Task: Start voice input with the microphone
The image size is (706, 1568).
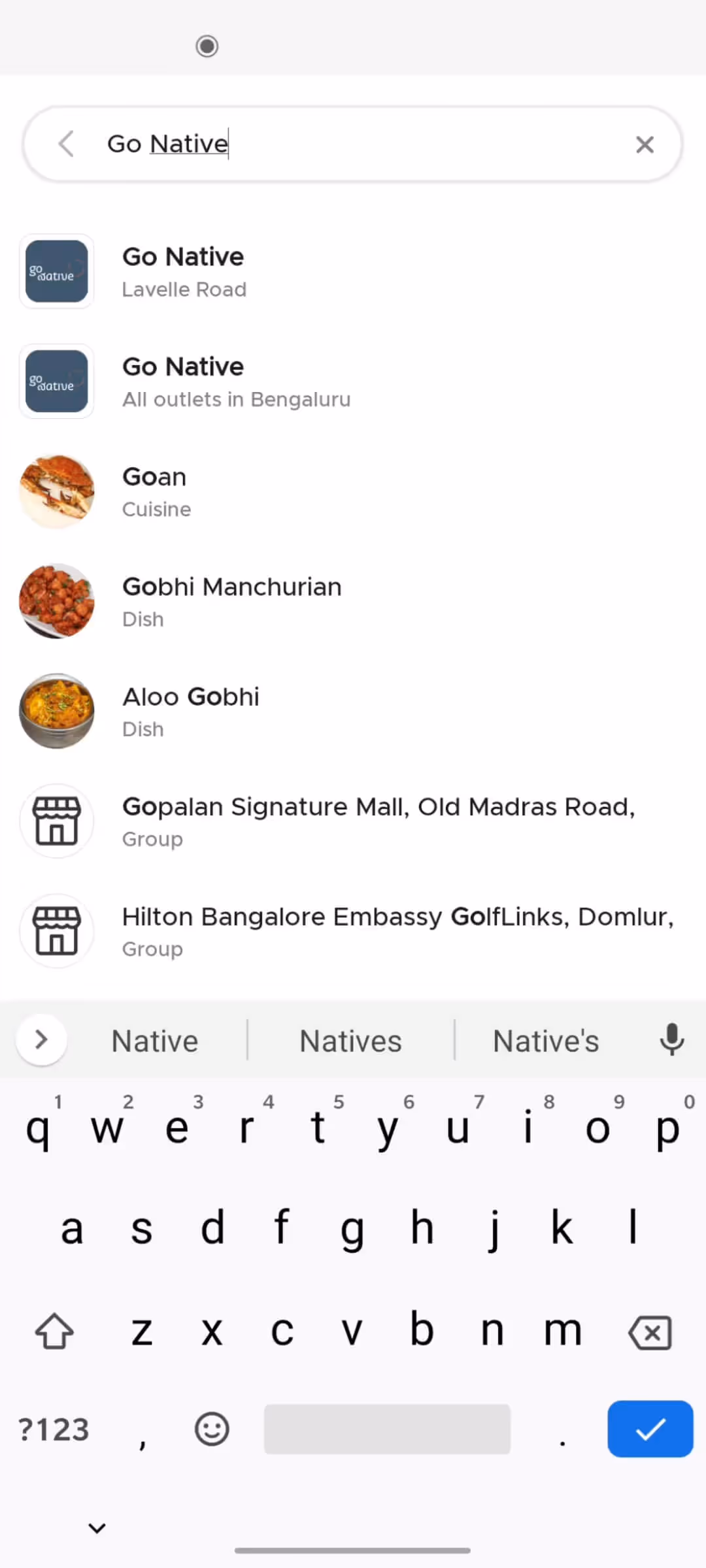Action: click(671, 1039)
